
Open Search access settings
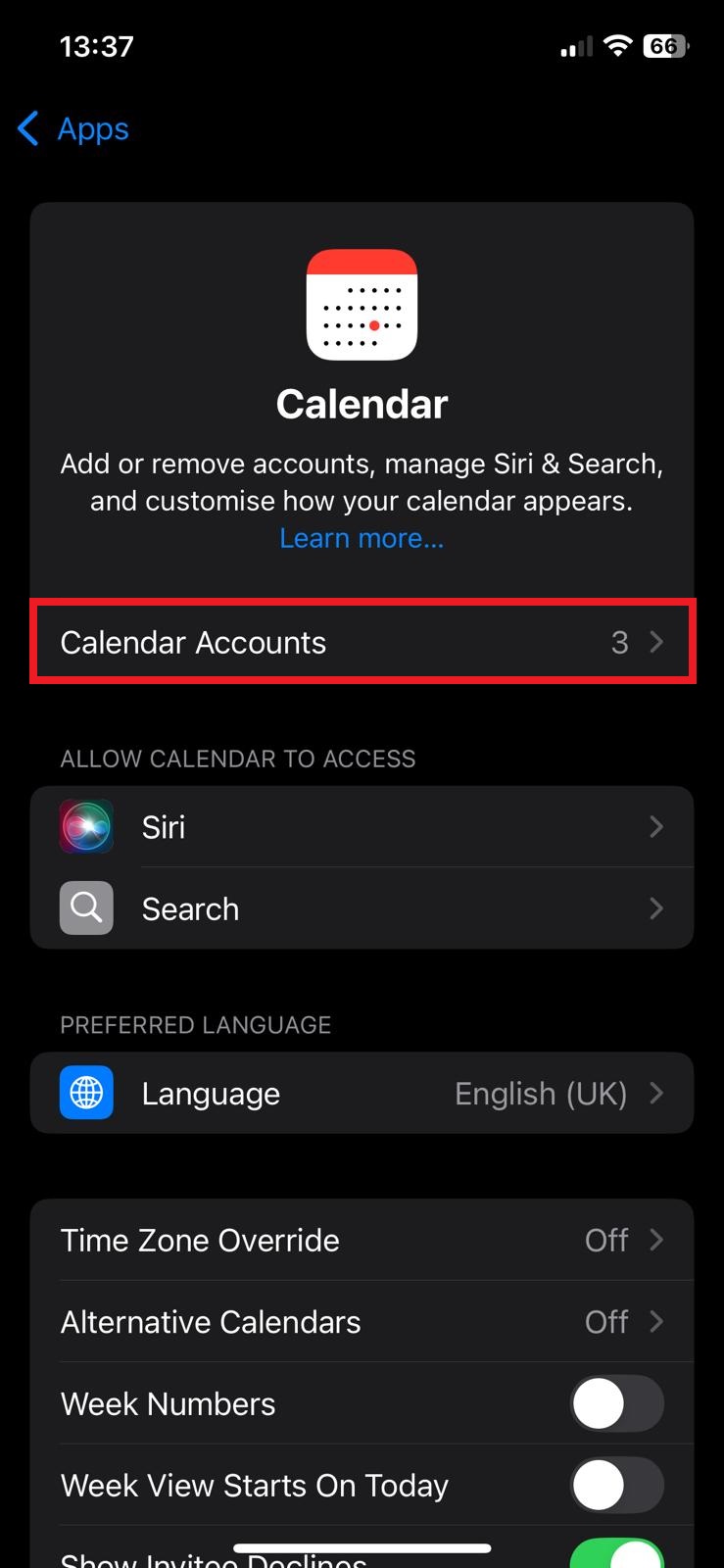point(362,908)
